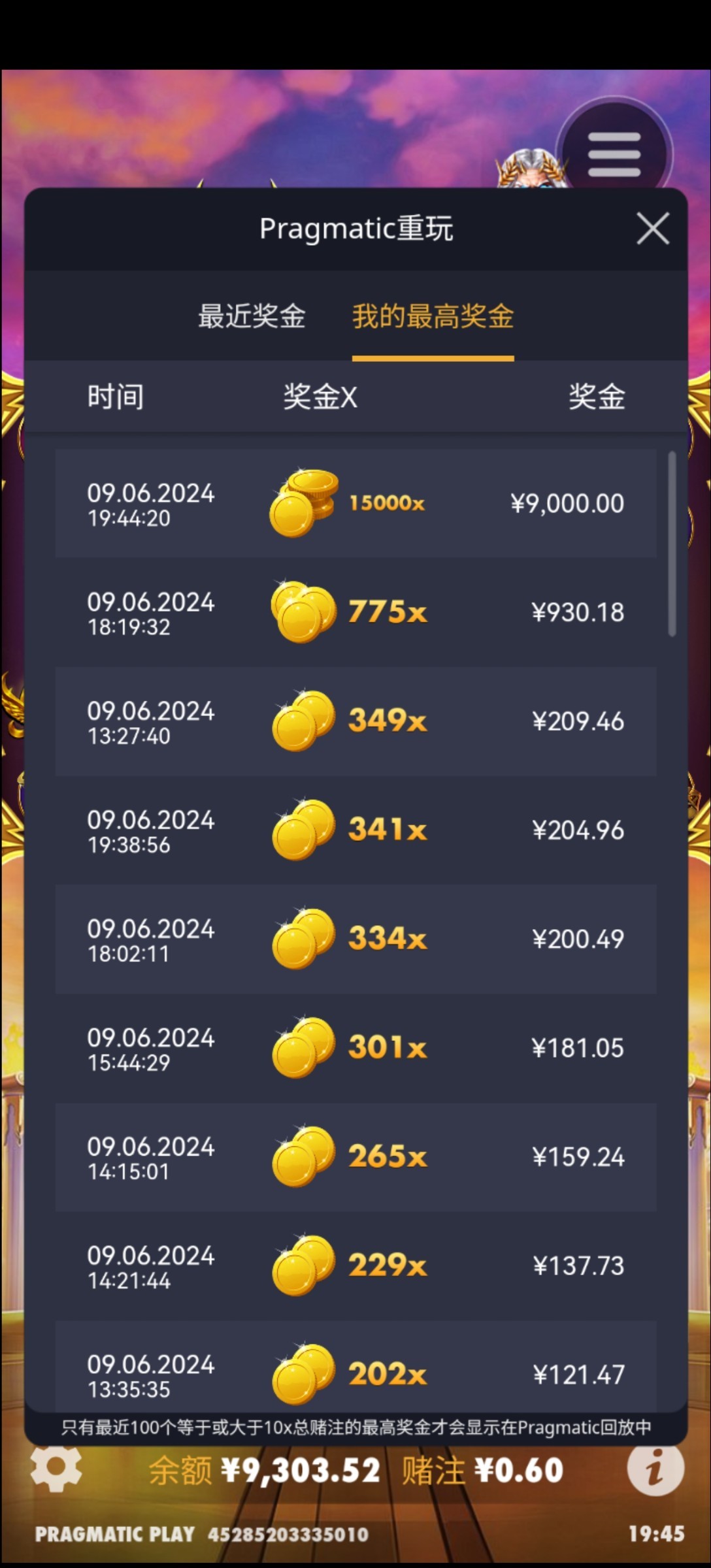This screenshot has height=1568, width=711.
Task: Open the 301x replay at 15:44:29
Action: 356,1048
